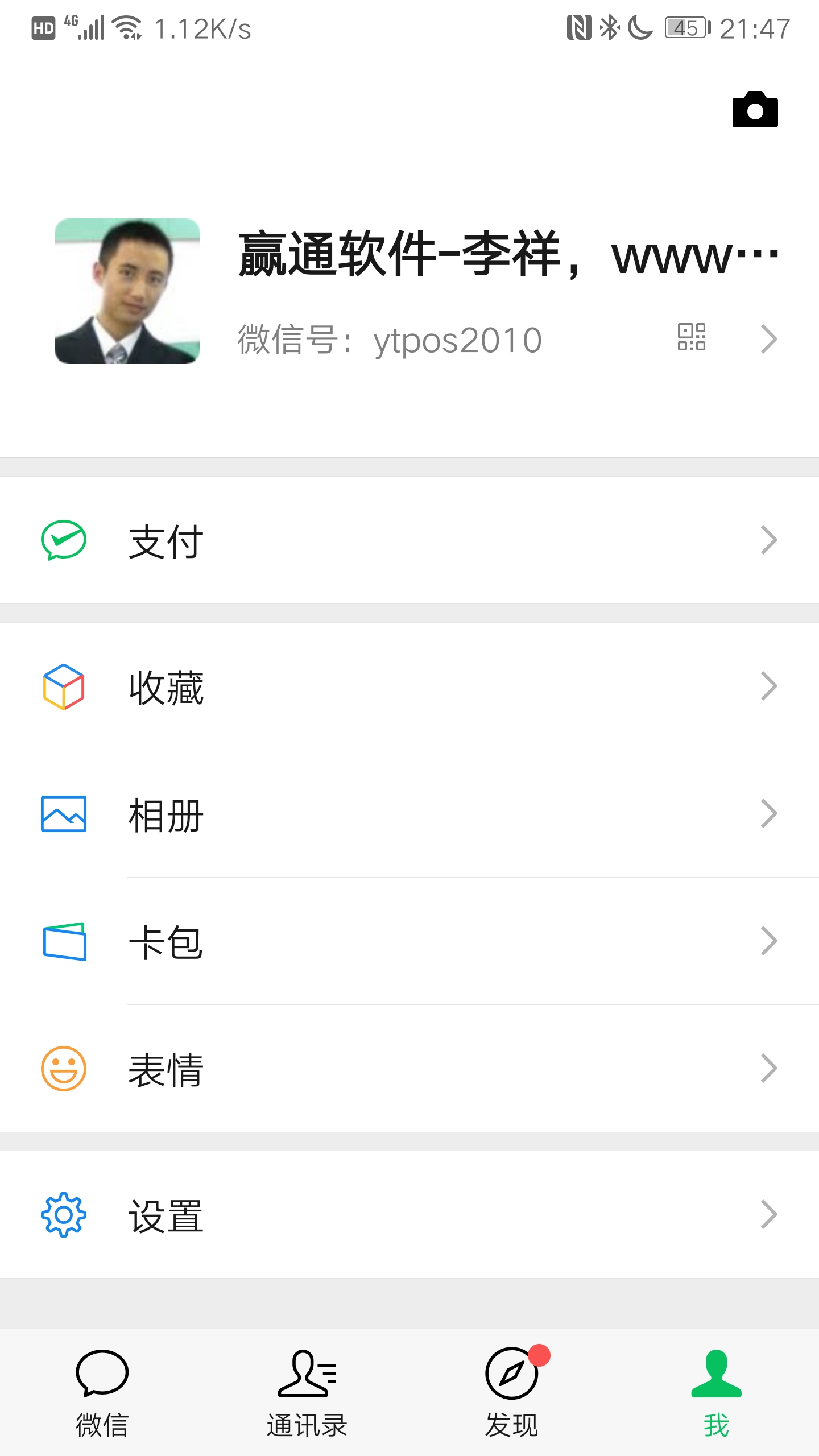Tap the profile avatar photo

pos(127,291)
